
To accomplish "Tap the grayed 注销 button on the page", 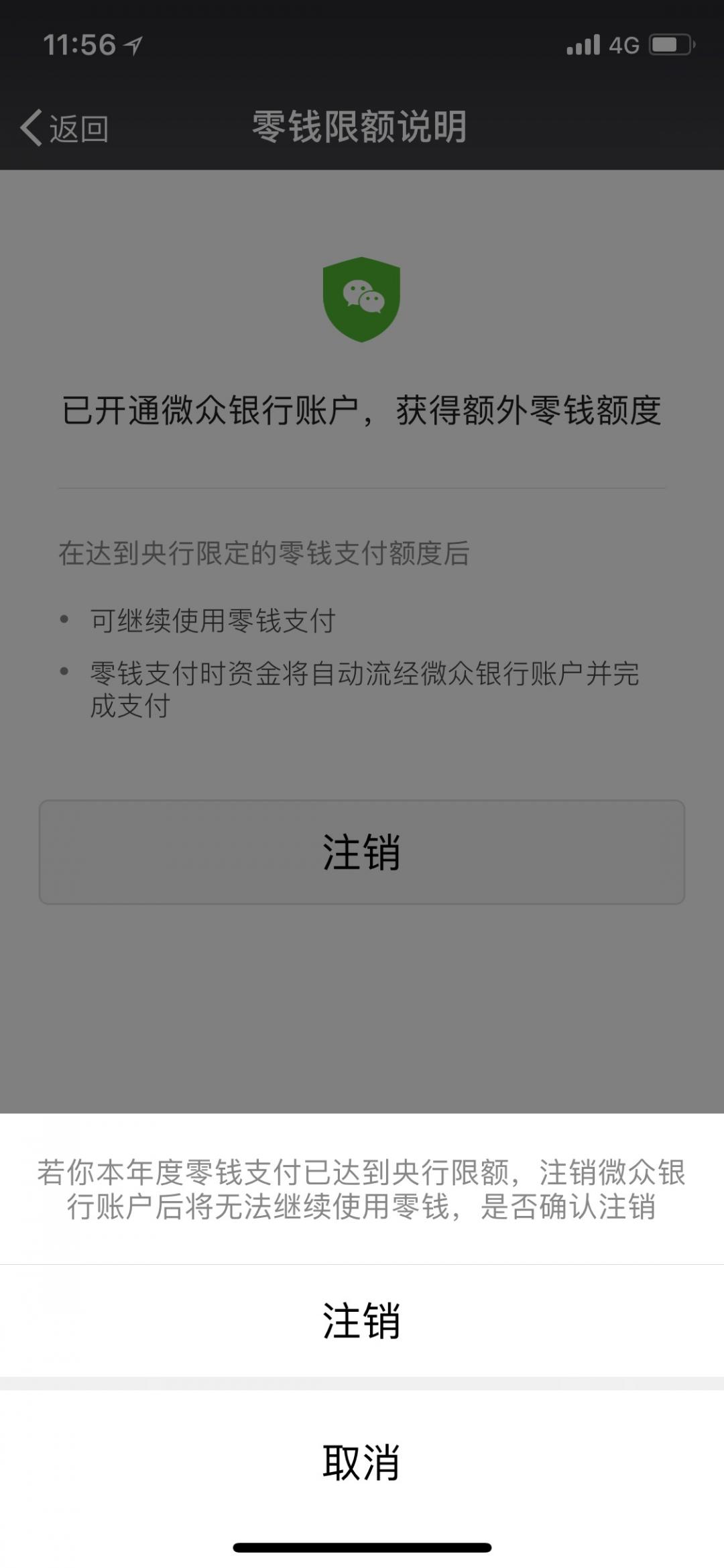I will [362, 850].
